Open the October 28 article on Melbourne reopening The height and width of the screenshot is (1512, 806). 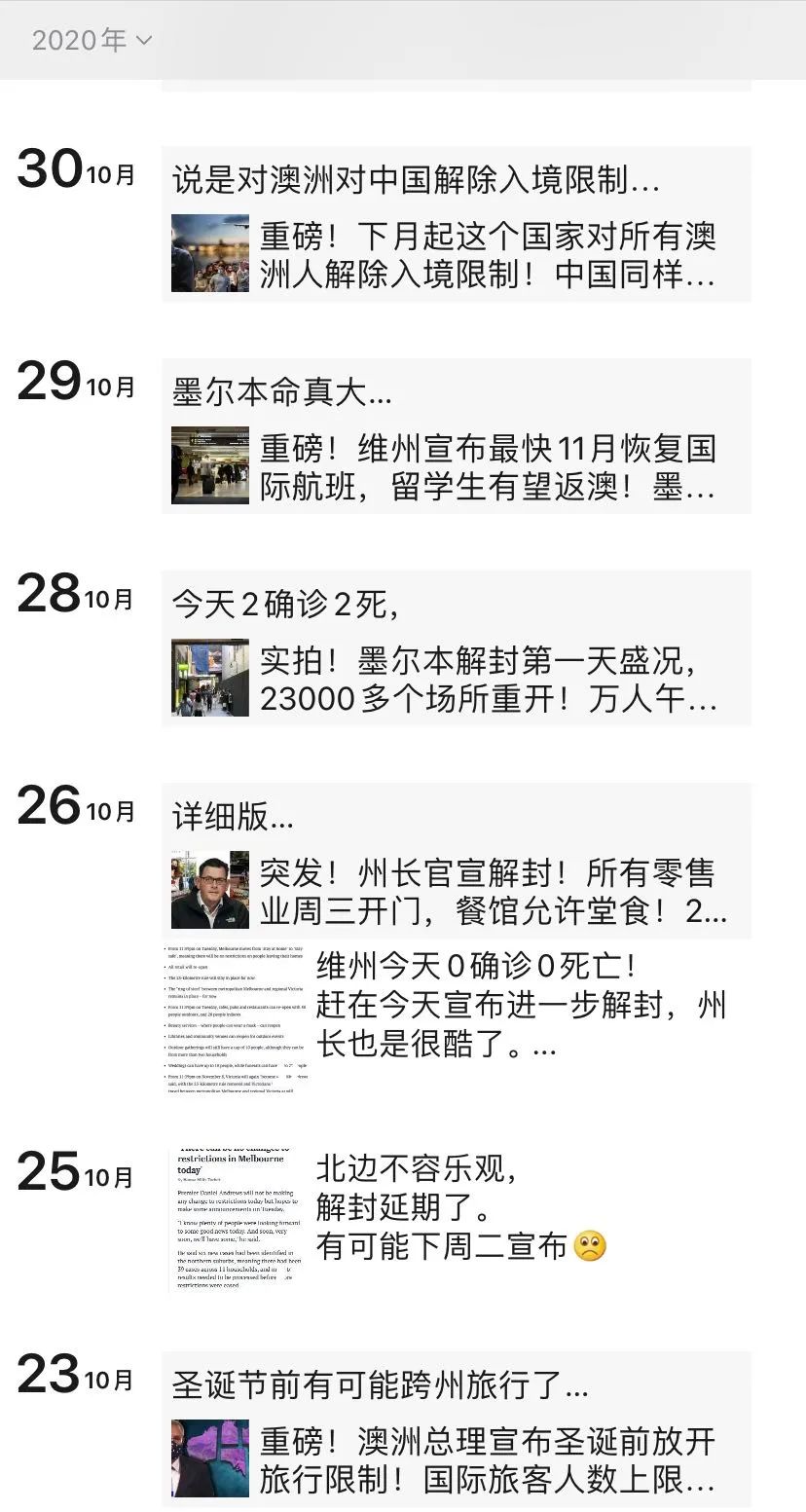coord(456,678)
